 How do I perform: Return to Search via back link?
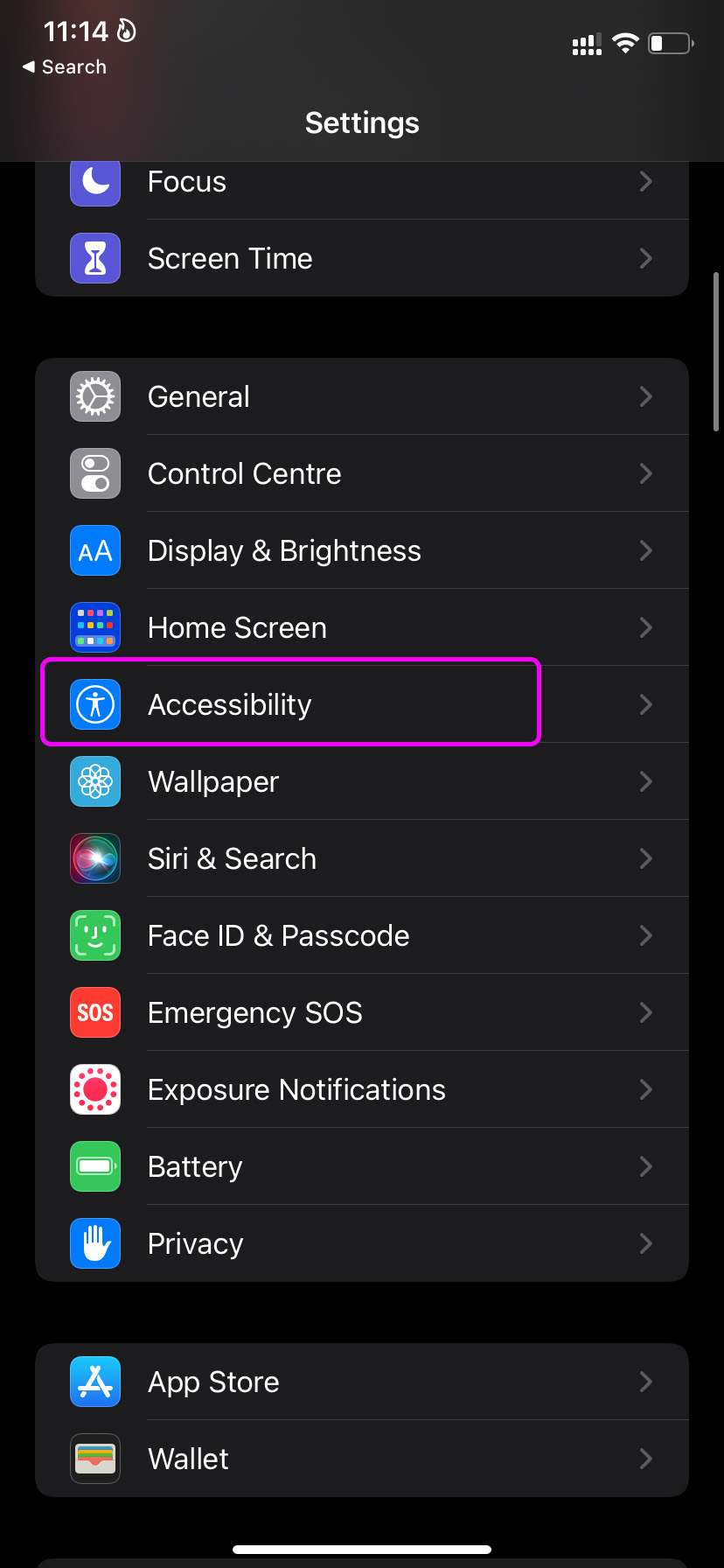coord(65,67)
